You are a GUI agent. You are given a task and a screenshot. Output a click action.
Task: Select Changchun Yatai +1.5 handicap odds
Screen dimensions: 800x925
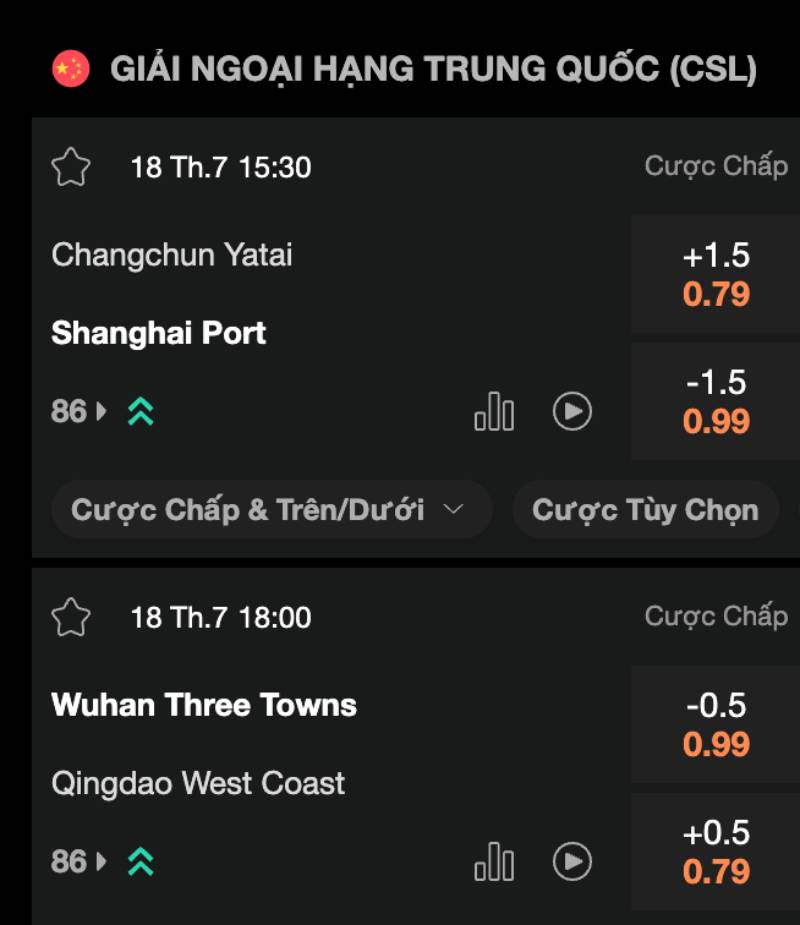(x=716, y=274)
